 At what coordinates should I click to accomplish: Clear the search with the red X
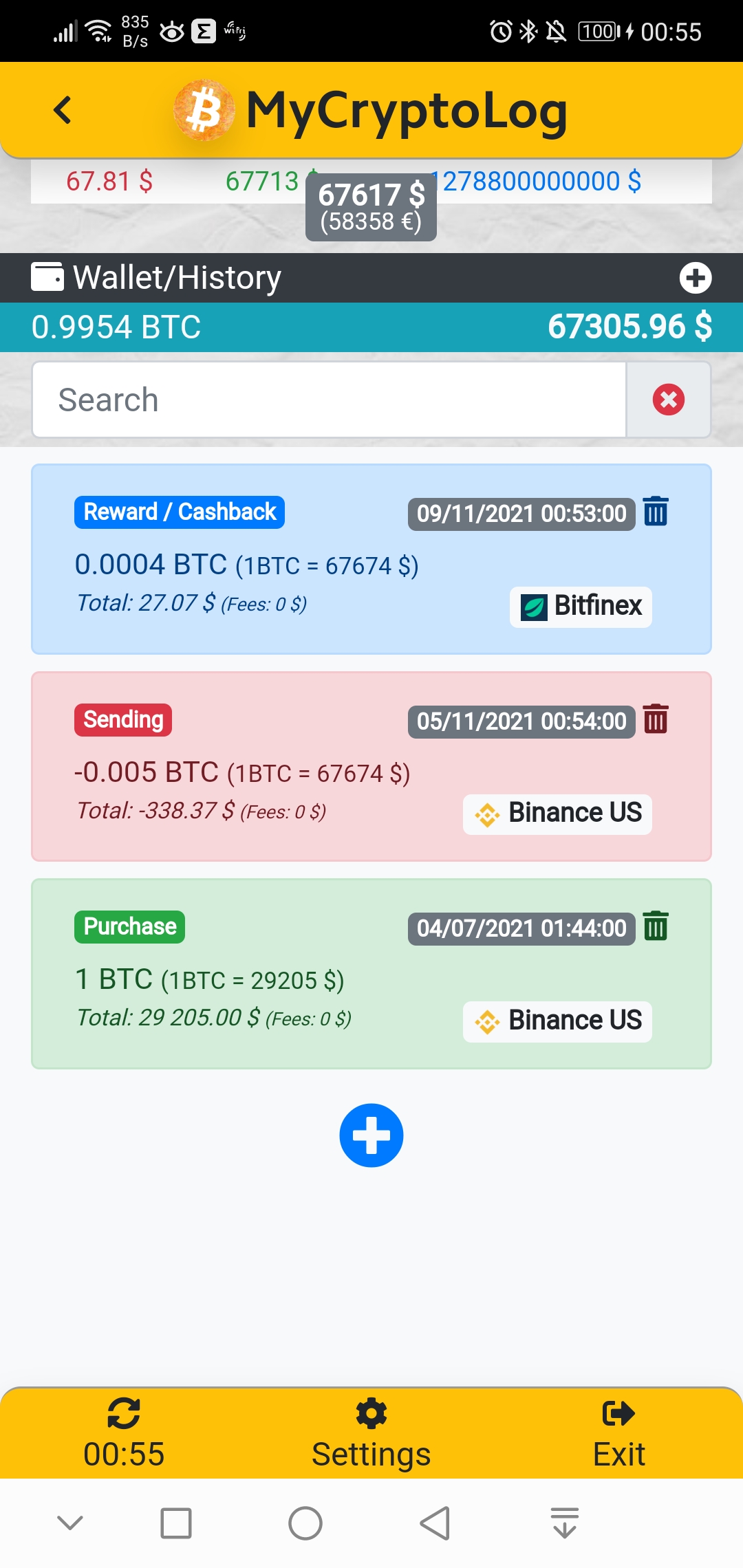(668, 400)
